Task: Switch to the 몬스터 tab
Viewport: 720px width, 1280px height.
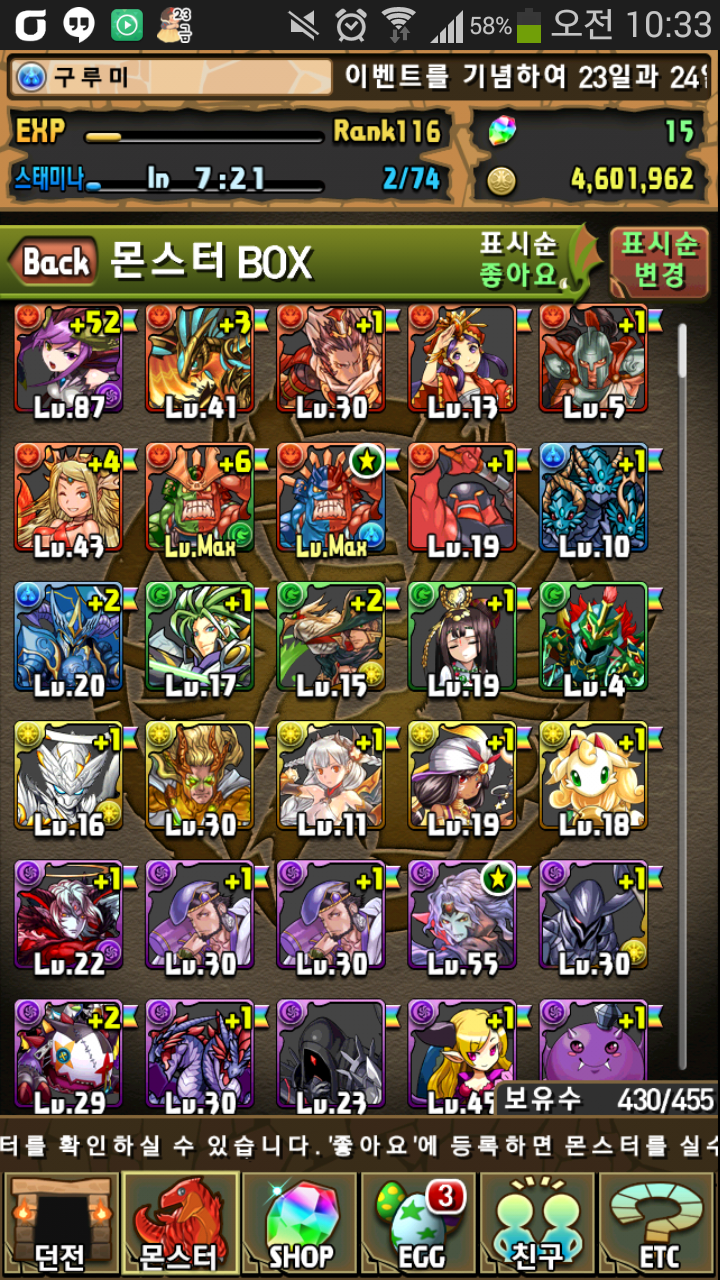Action: (x=180, y=1224)
